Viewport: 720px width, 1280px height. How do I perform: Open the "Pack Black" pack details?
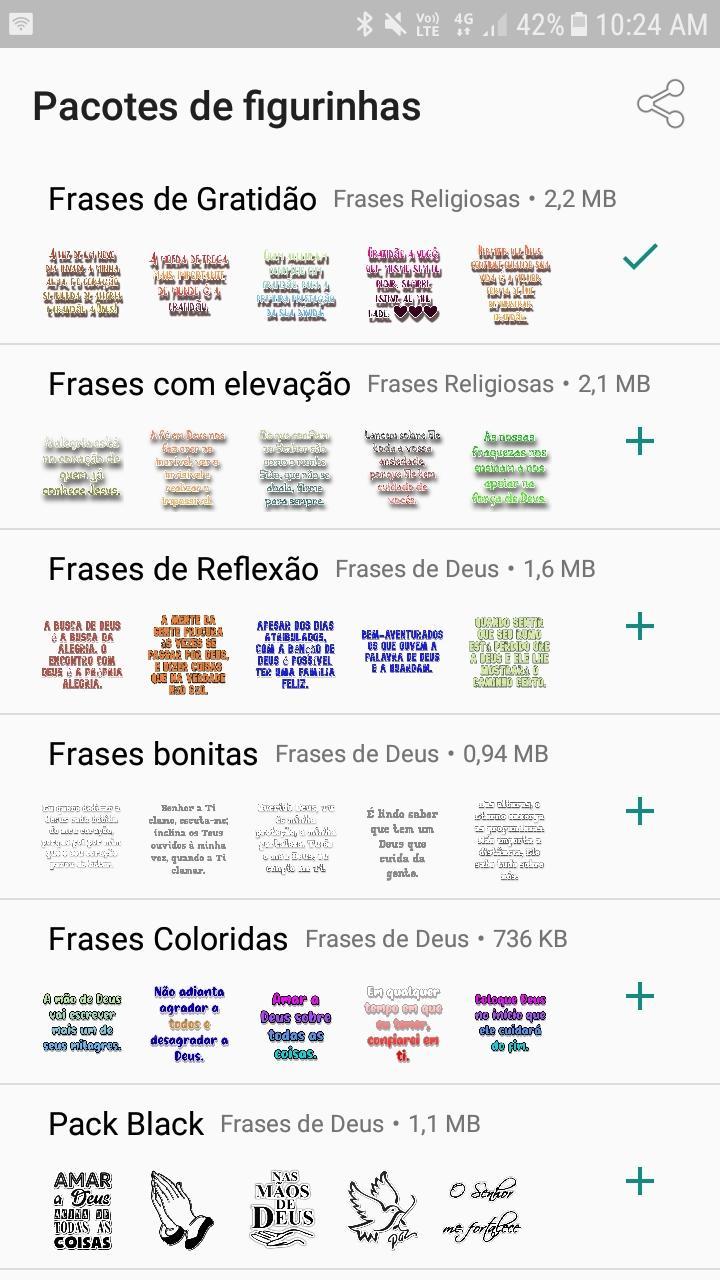[124, 1124]
